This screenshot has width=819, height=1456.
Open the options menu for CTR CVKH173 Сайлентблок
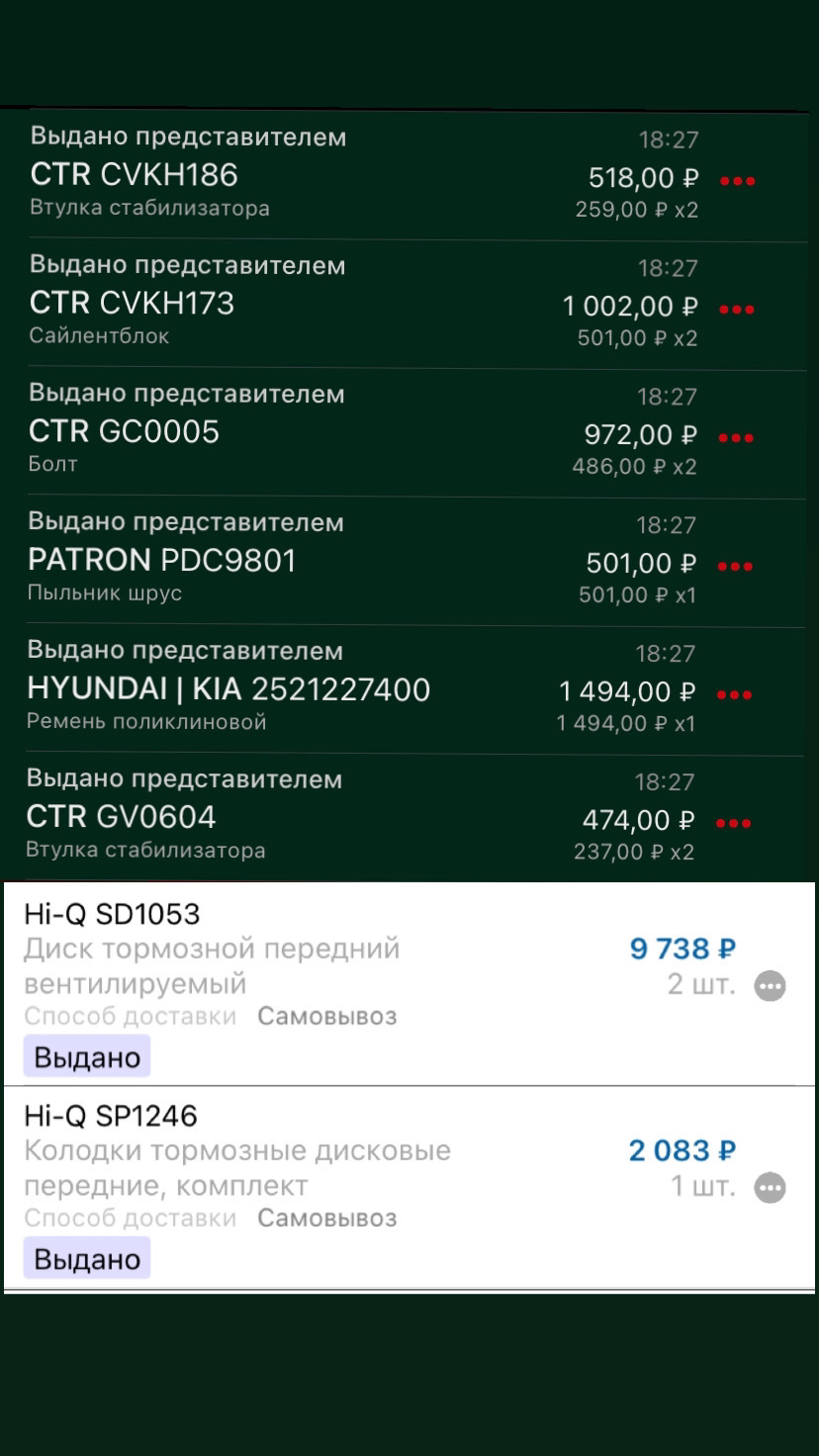(736, 309)
